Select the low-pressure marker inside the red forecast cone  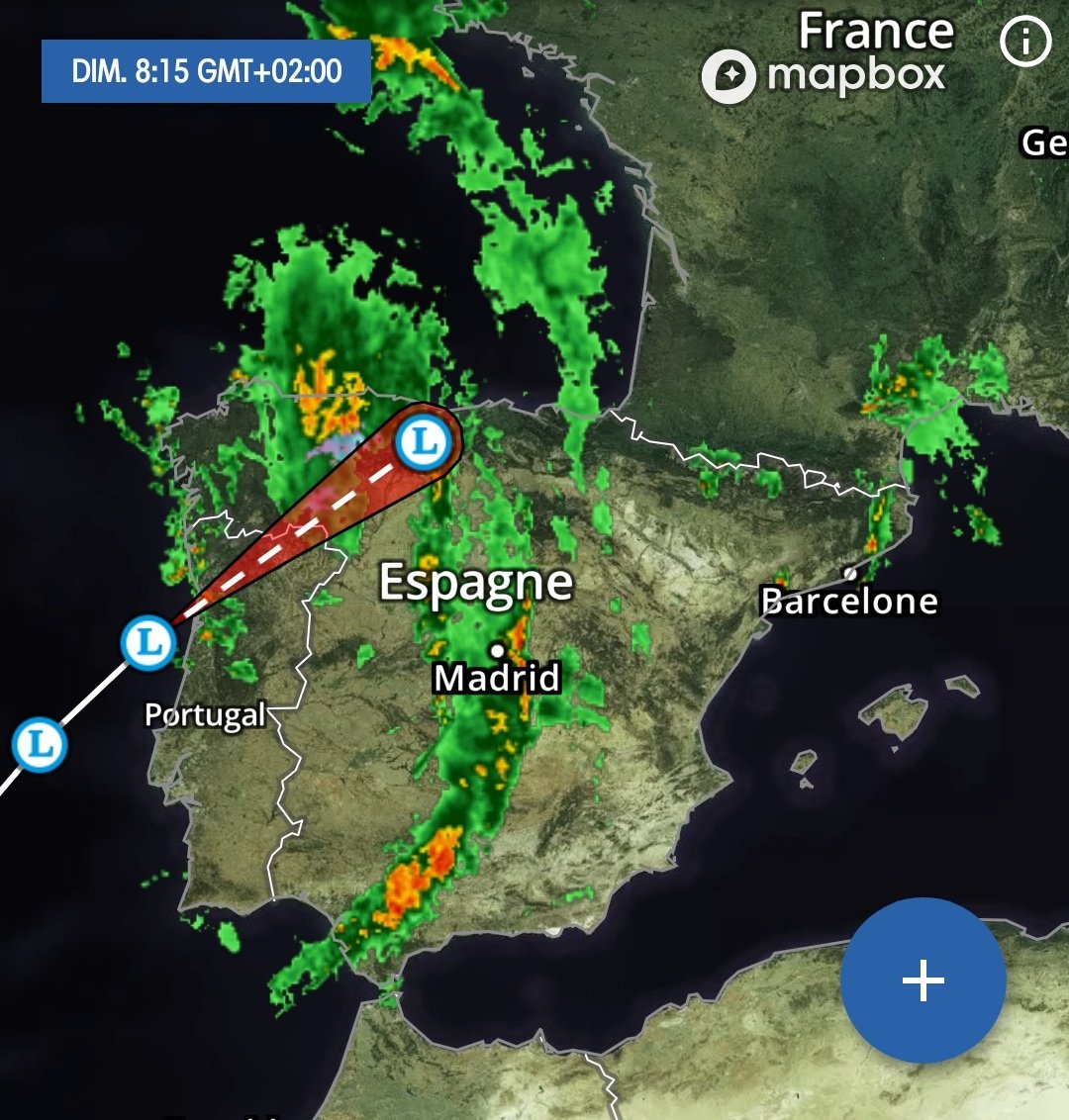tap(426, 441)
